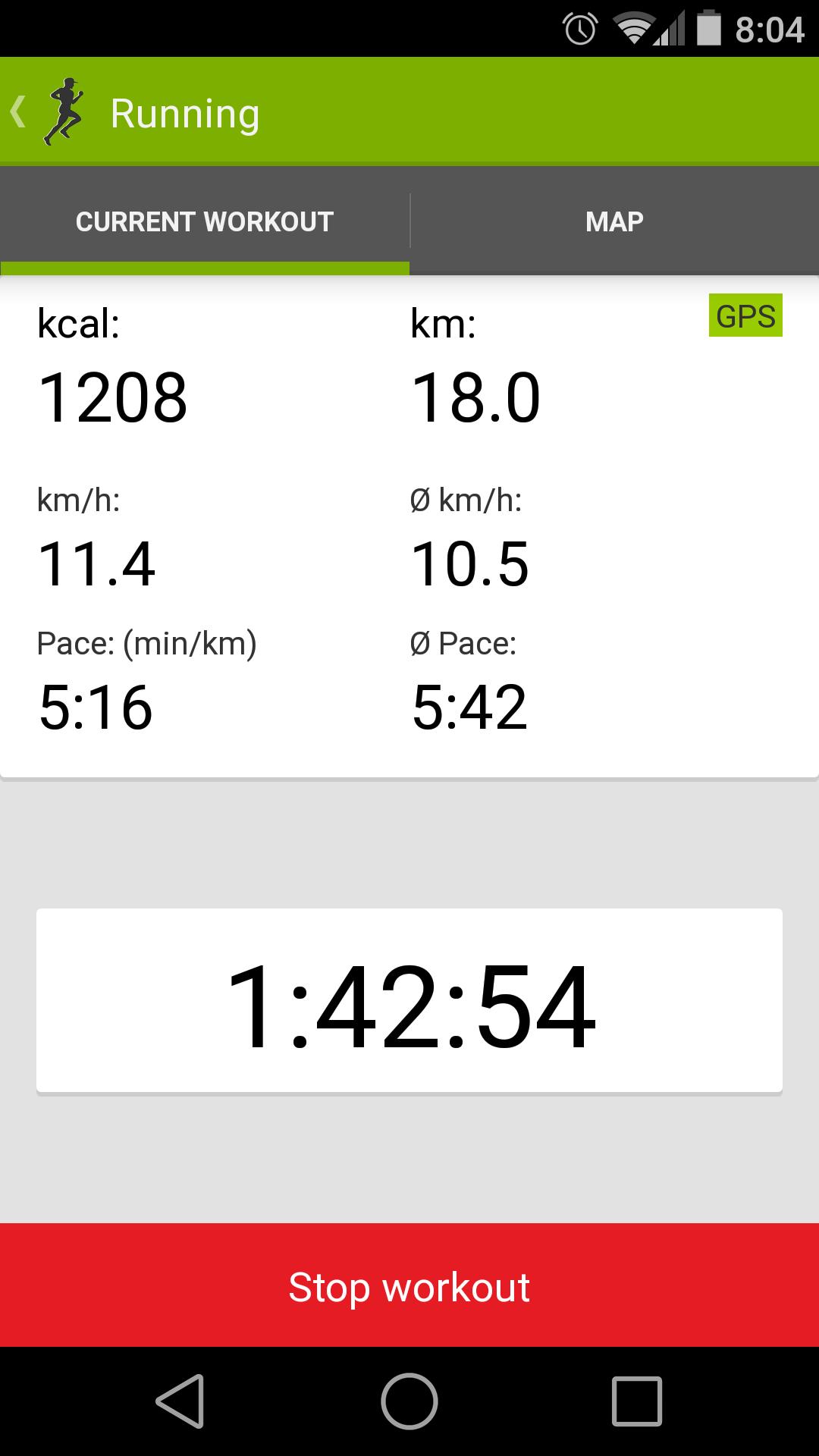Switch to the MAP tab

coord(614,221)
